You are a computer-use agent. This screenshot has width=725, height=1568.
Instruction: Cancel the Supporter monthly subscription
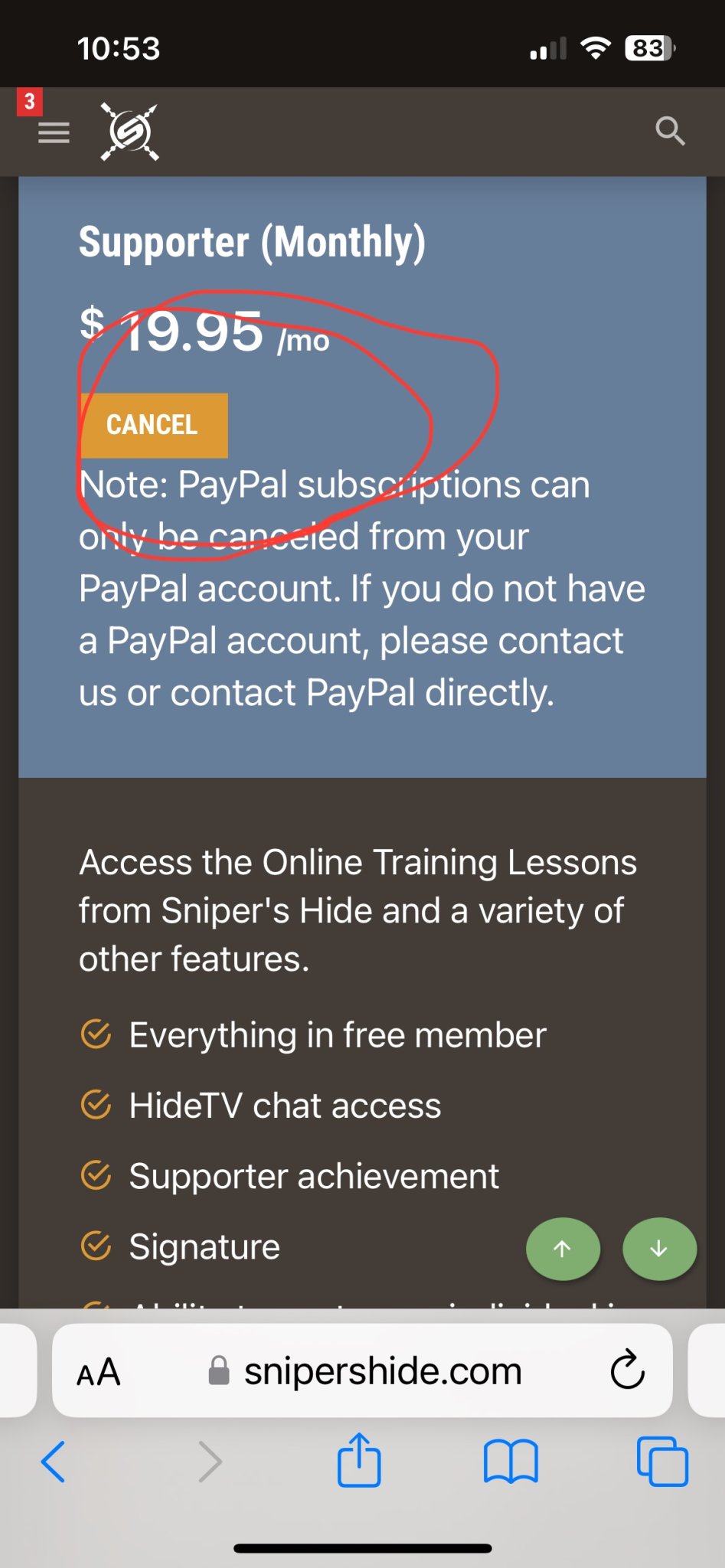pos(153,426)
